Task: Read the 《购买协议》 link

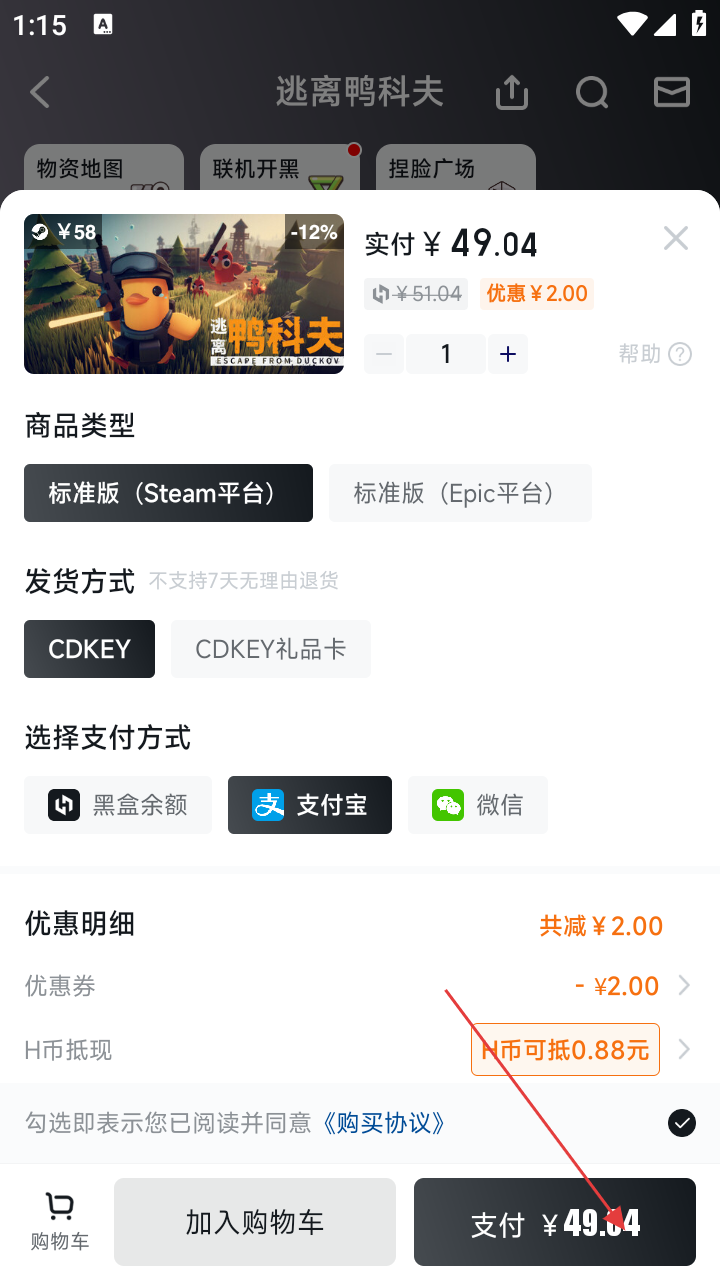Action: (383, 1123)
